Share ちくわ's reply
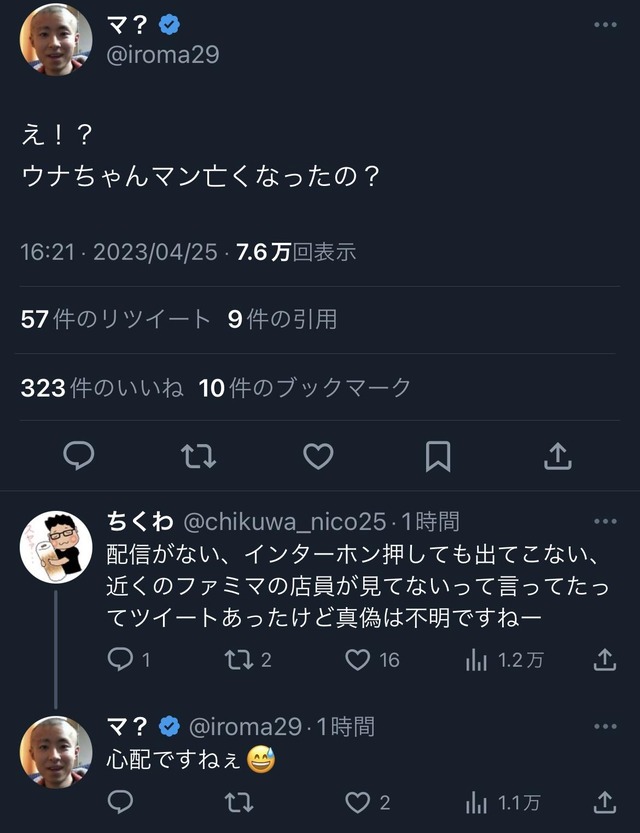 [604, 659]
